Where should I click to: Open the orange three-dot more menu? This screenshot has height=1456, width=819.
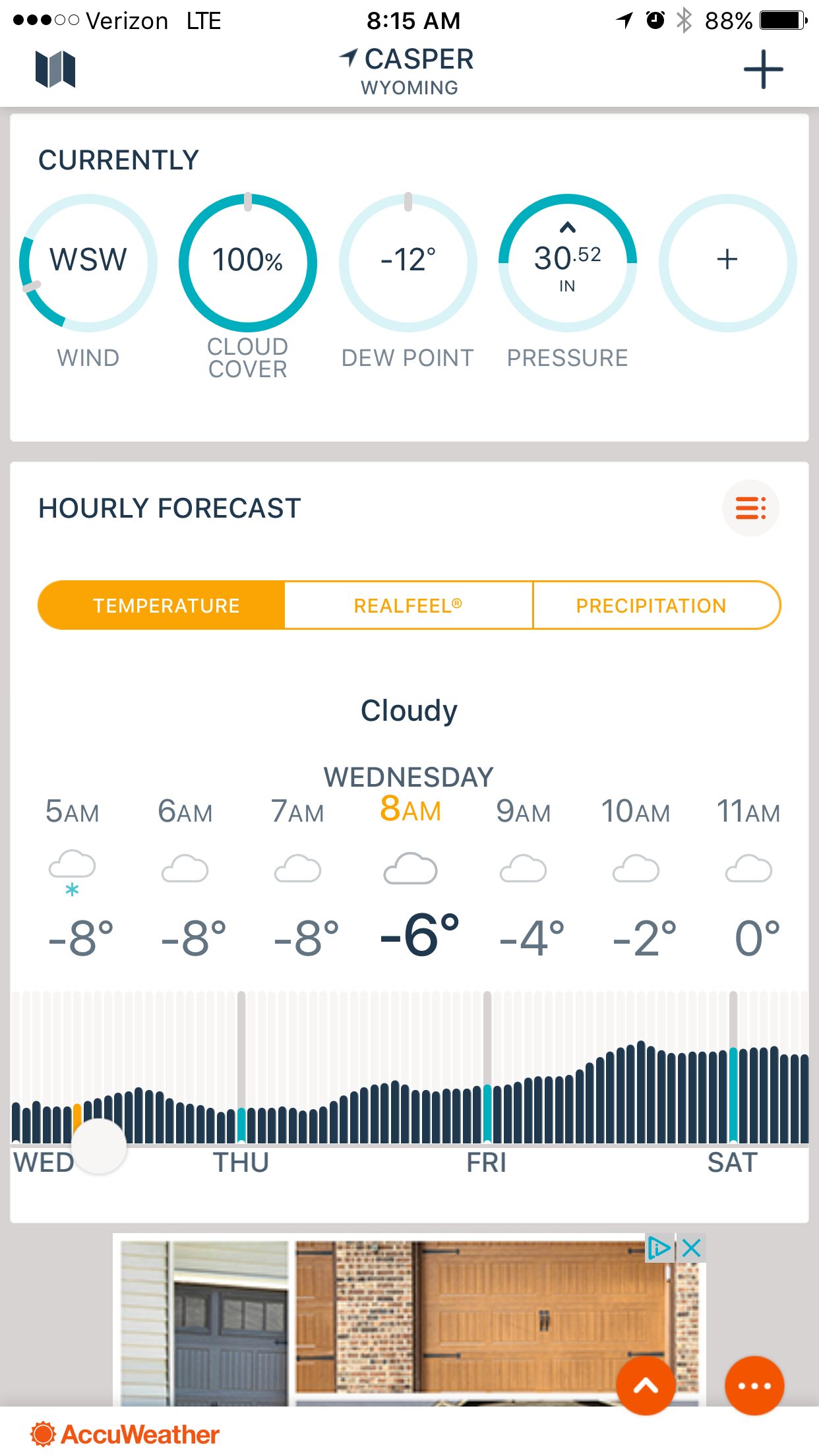pos(754,1385)
